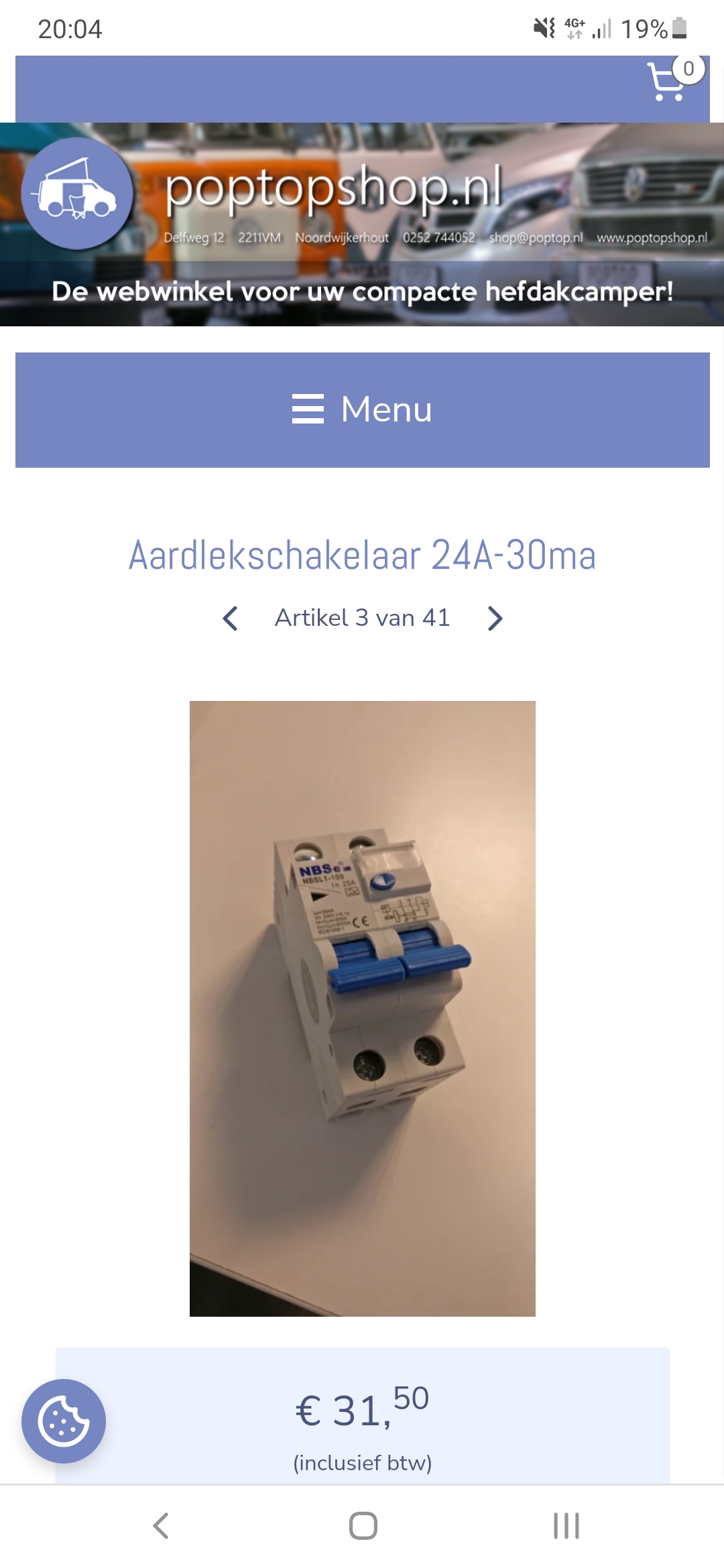This screenshot has height=1568, width=724.
Task: Open cookie settings button
Action: (64, 1421)
